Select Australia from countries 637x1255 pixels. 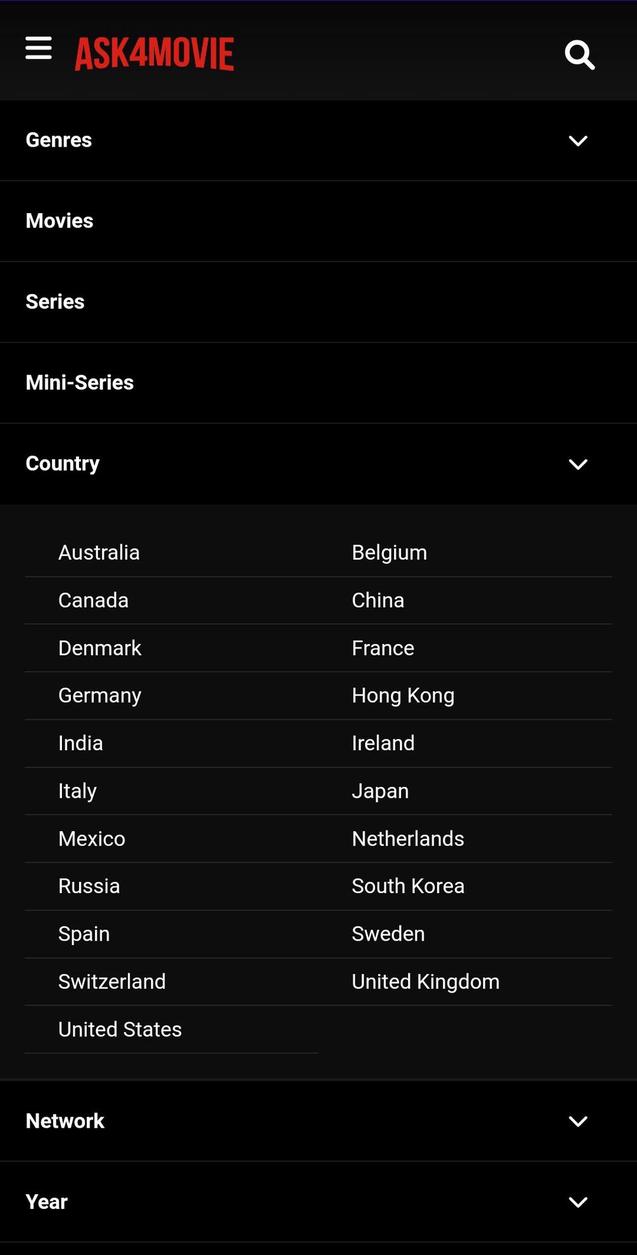99,553
